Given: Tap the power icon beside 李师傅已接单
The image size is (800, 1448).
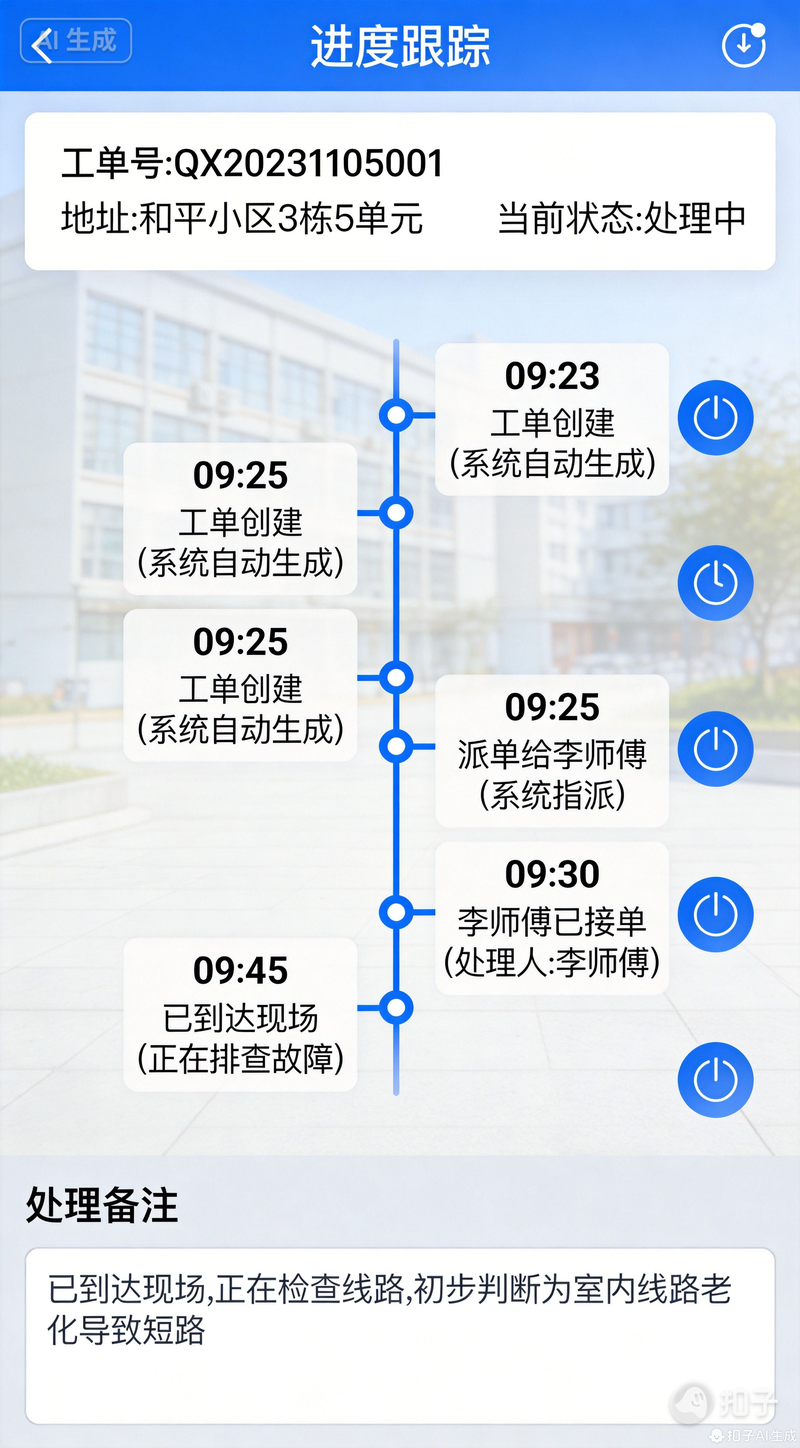Looking at the screenshot, I should pyautogui.click(x=715, y=913).
